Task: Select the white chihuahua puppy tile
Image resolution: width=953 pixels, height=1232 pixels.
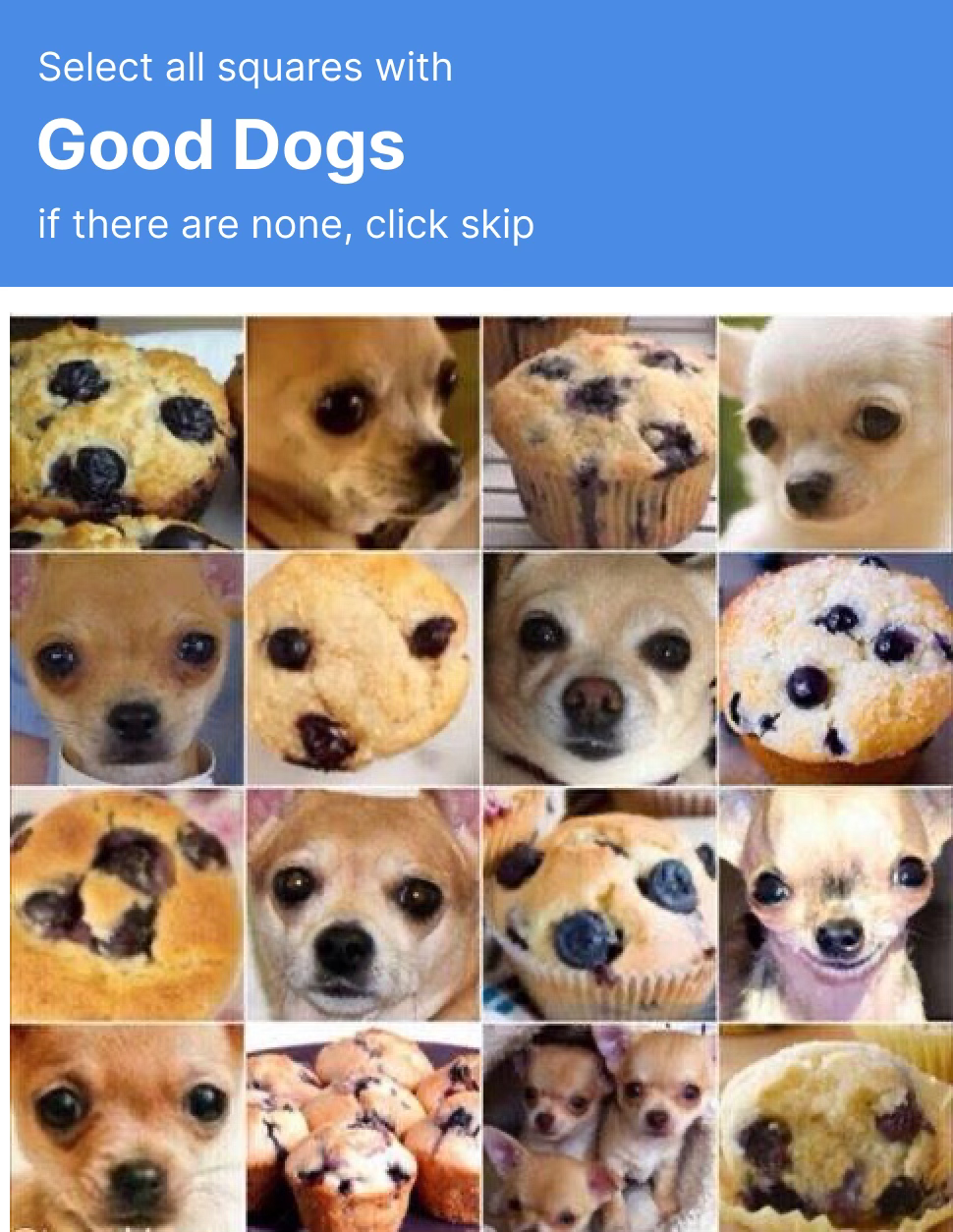Action: click(x=835, y=433)
